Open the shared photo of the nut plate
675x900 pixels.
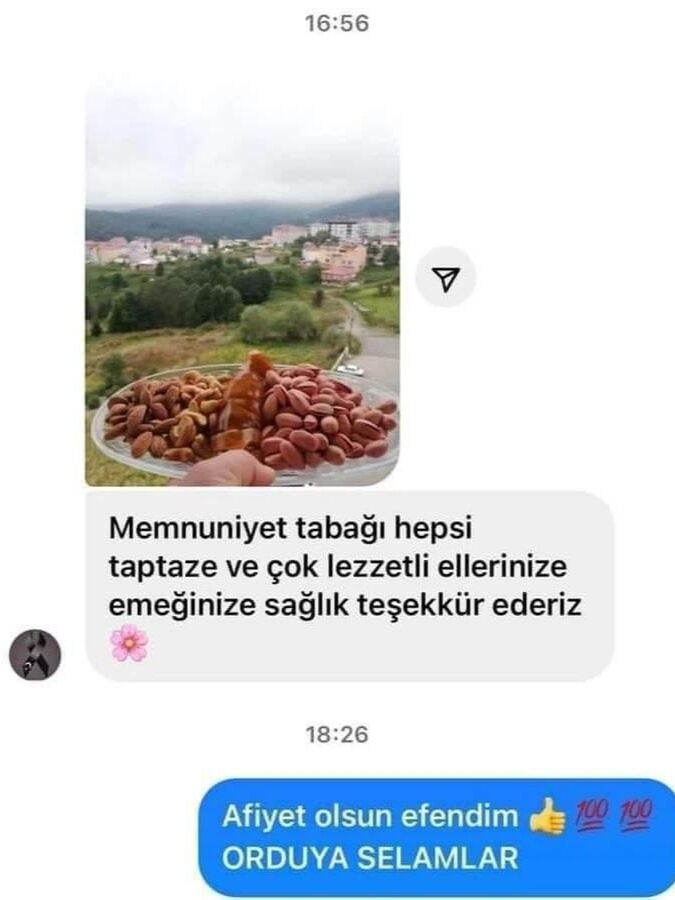pyautogui.click(x=242, y=283)
